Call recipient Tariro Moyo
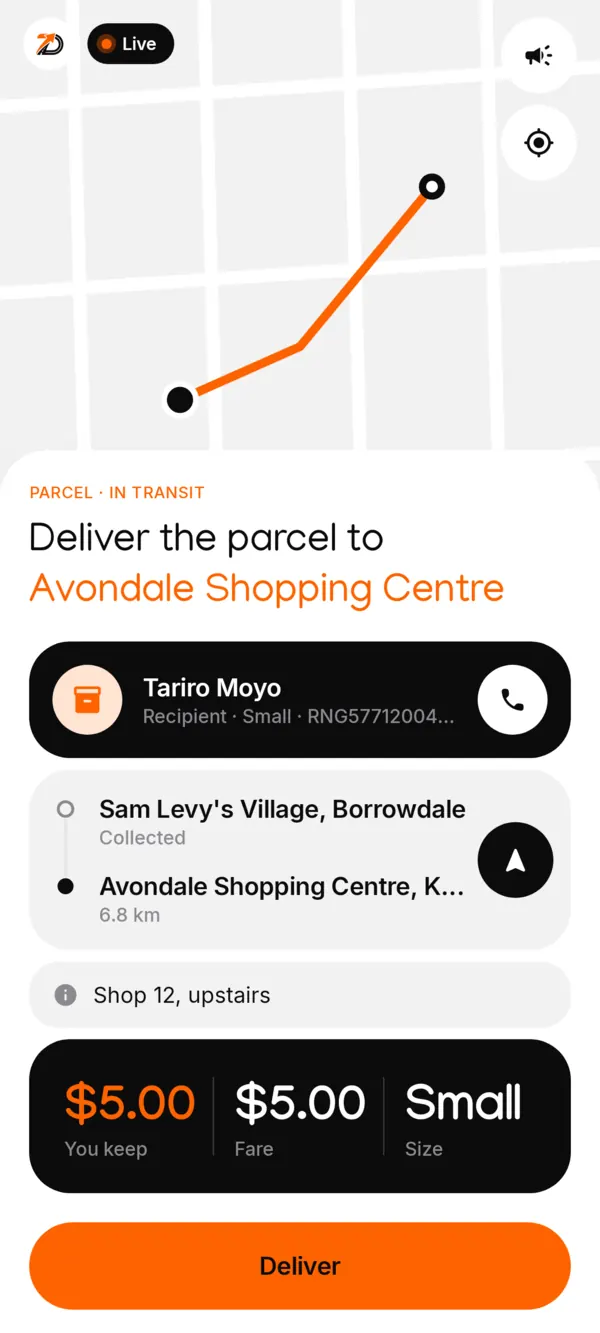The height and width of the screenshot is (1333, 600). (x=513, y=700)
